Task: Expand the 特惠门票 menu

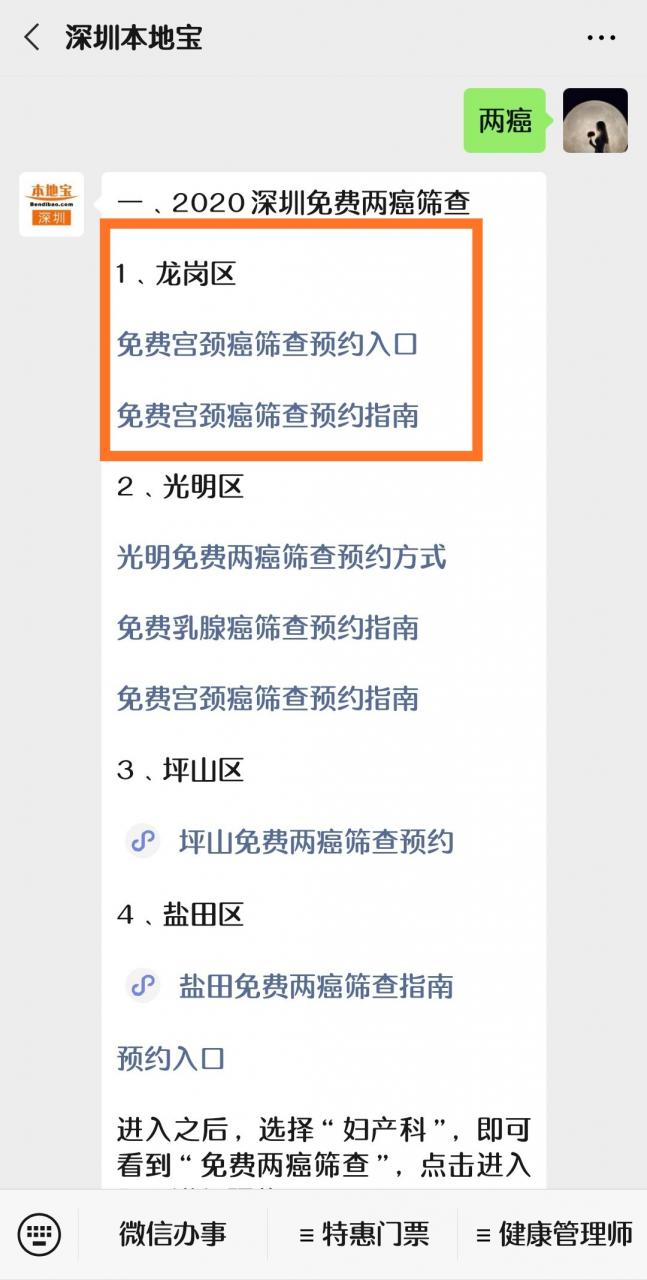Action: pos(364,1234)
